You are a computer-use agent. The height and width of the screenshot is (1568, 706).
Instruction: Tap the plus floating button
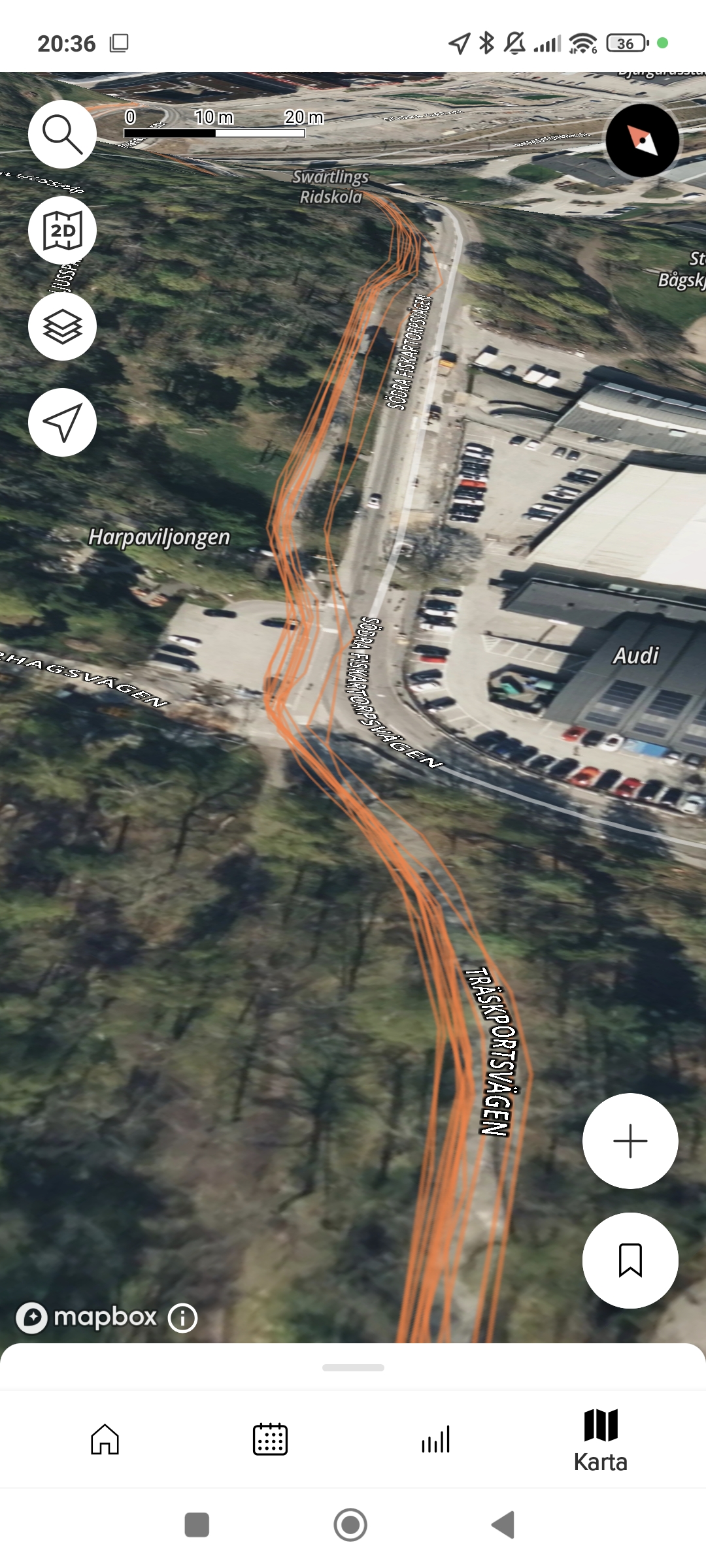click(x=630, y=1141)
